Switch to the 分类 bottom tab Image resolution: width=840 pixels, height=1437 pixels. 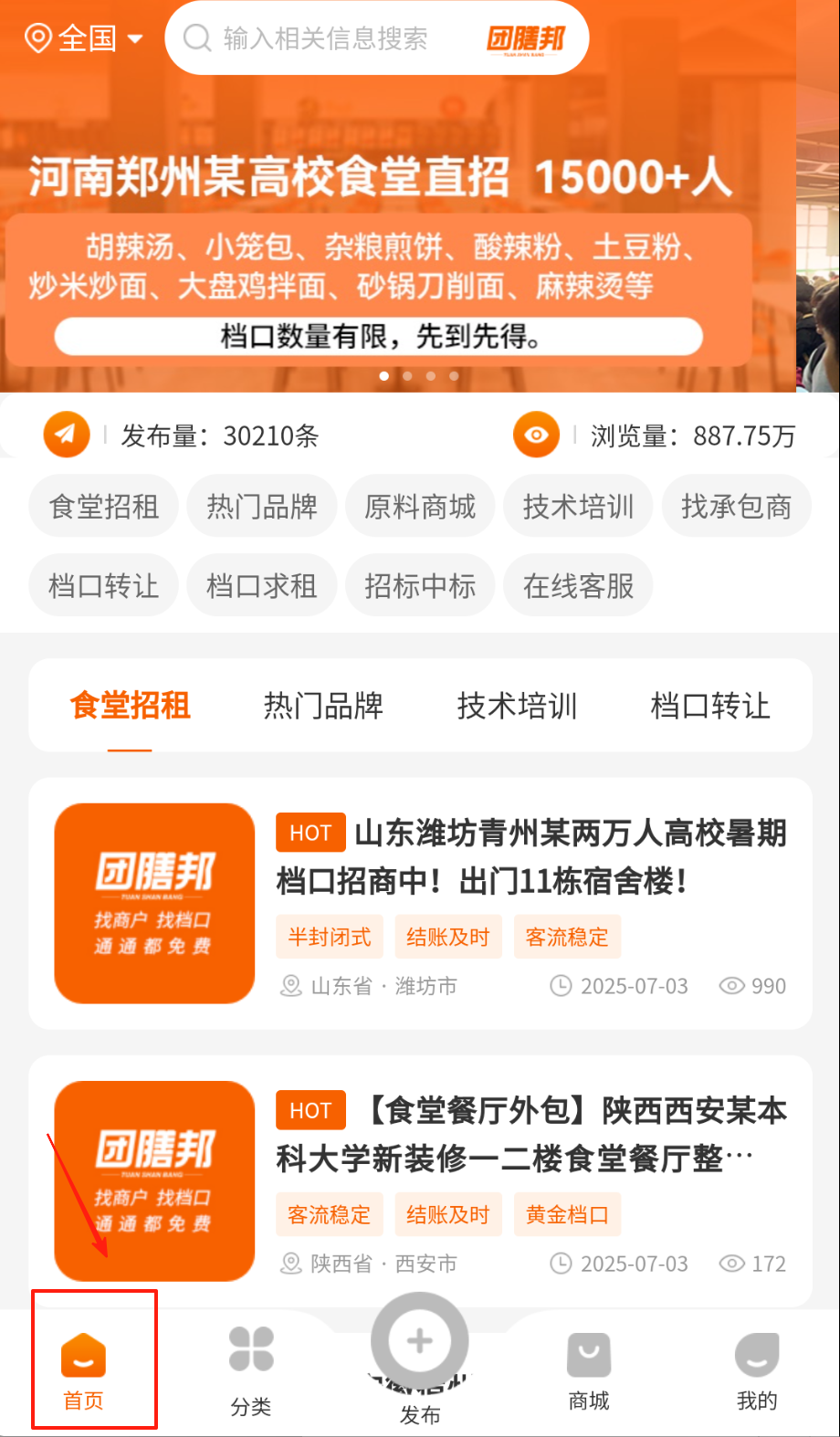point(251,1369)
